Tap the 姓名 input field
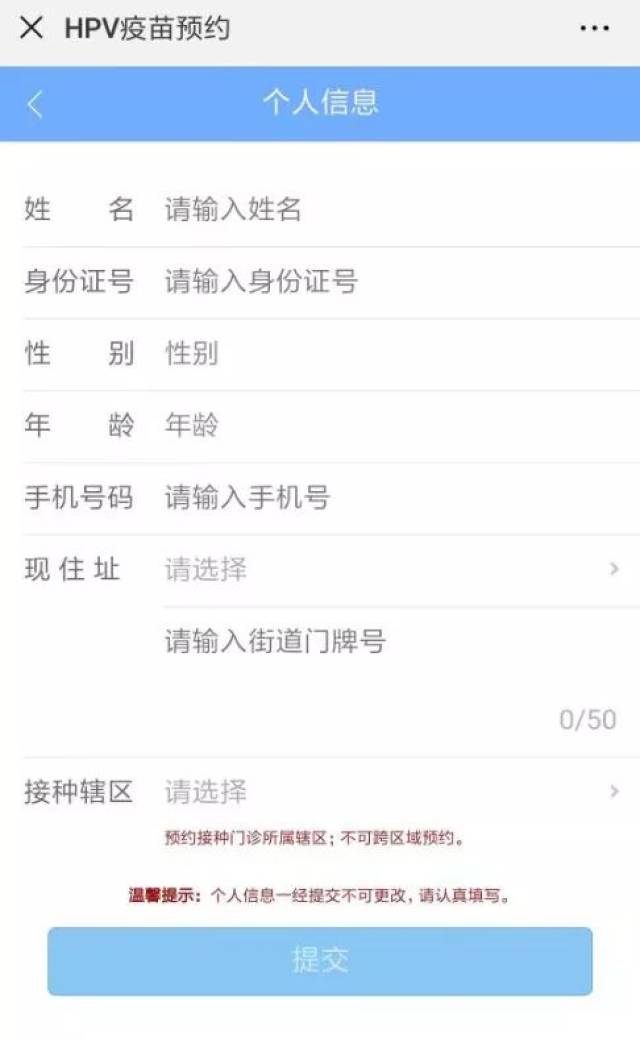This screenshot has width=640, height=1039. (390, 210)
